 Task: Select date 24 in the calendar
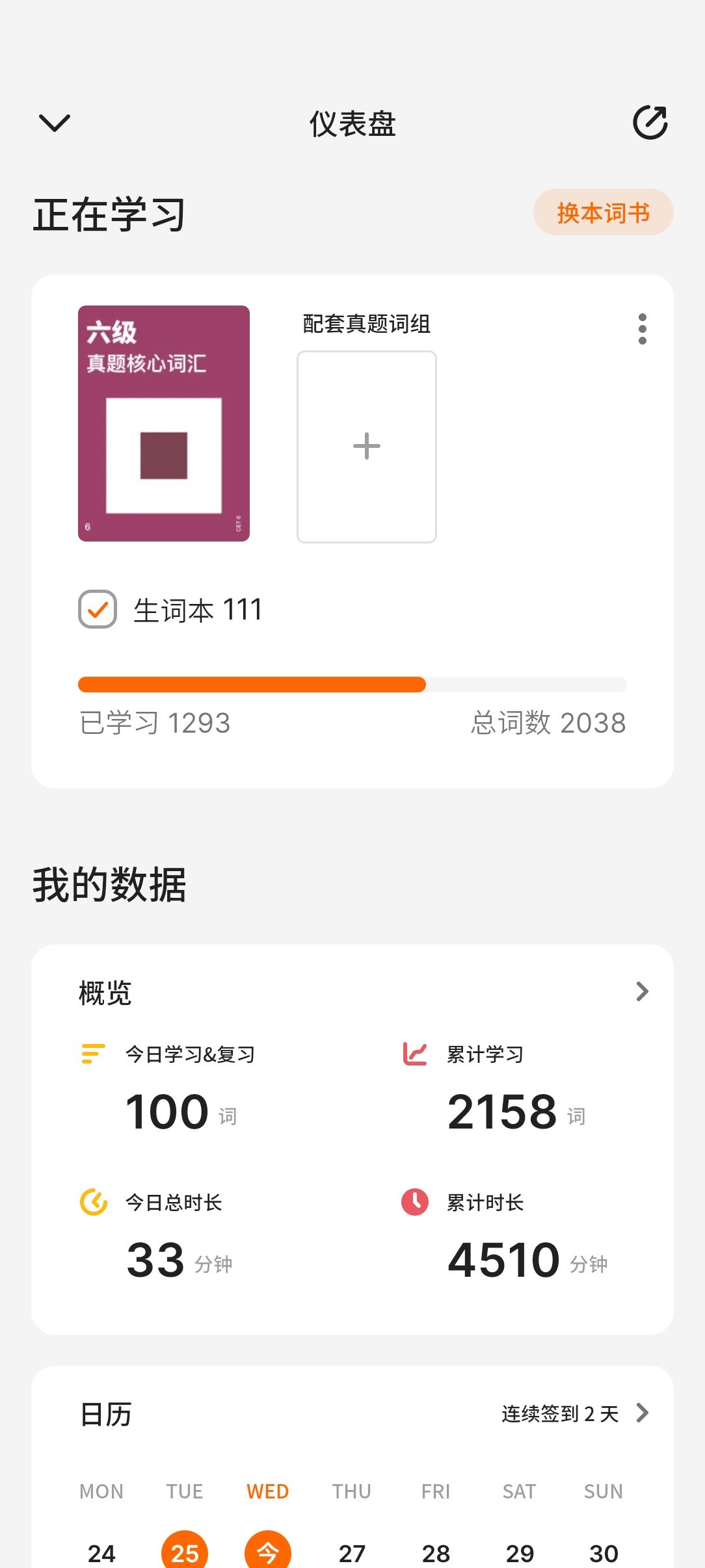point(101,1553)
